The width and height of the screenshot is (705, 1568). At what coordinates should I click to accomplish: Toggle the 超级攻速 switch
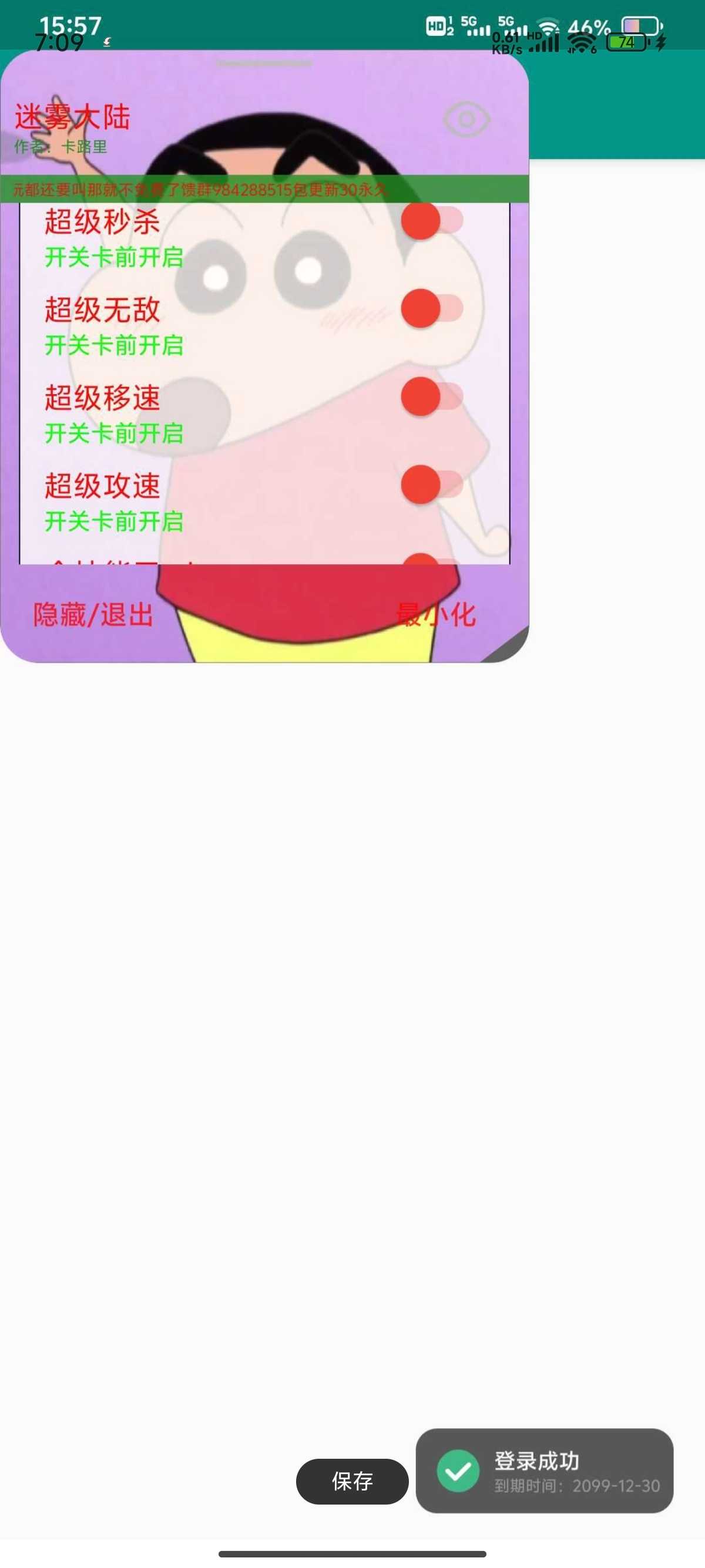tap(432, 485)
